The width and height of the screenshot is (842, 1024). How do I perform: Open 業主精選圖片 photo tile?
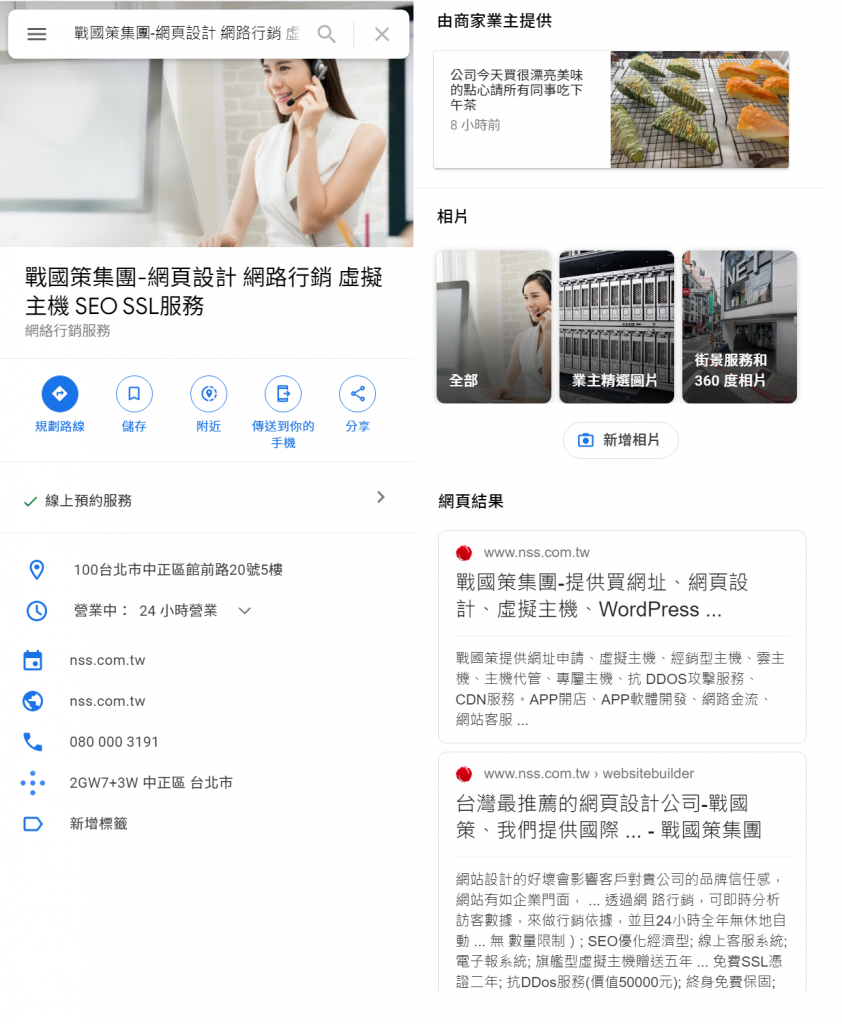[x=616, y=327]
